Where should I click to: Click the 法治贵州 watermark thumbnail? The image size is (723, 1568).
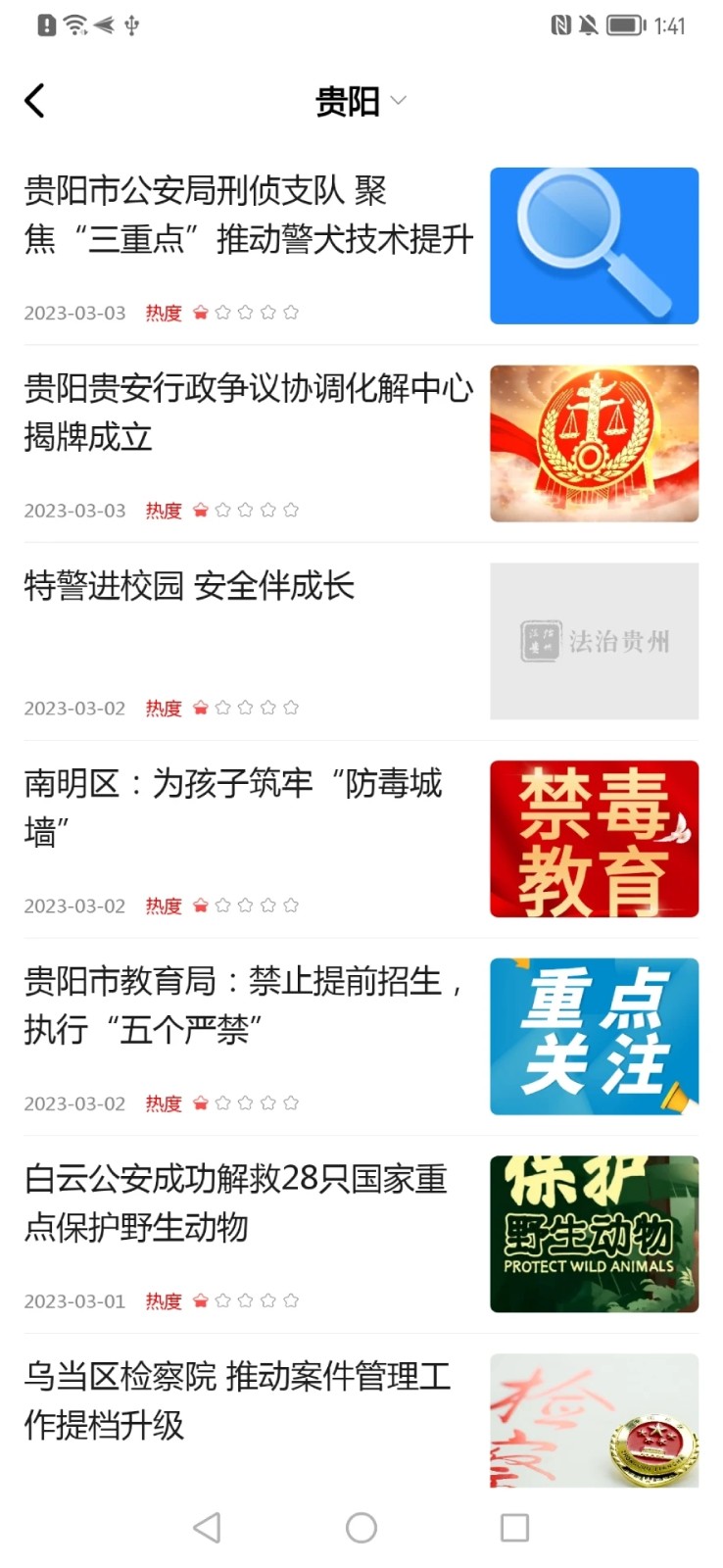(x=594, y=641)
